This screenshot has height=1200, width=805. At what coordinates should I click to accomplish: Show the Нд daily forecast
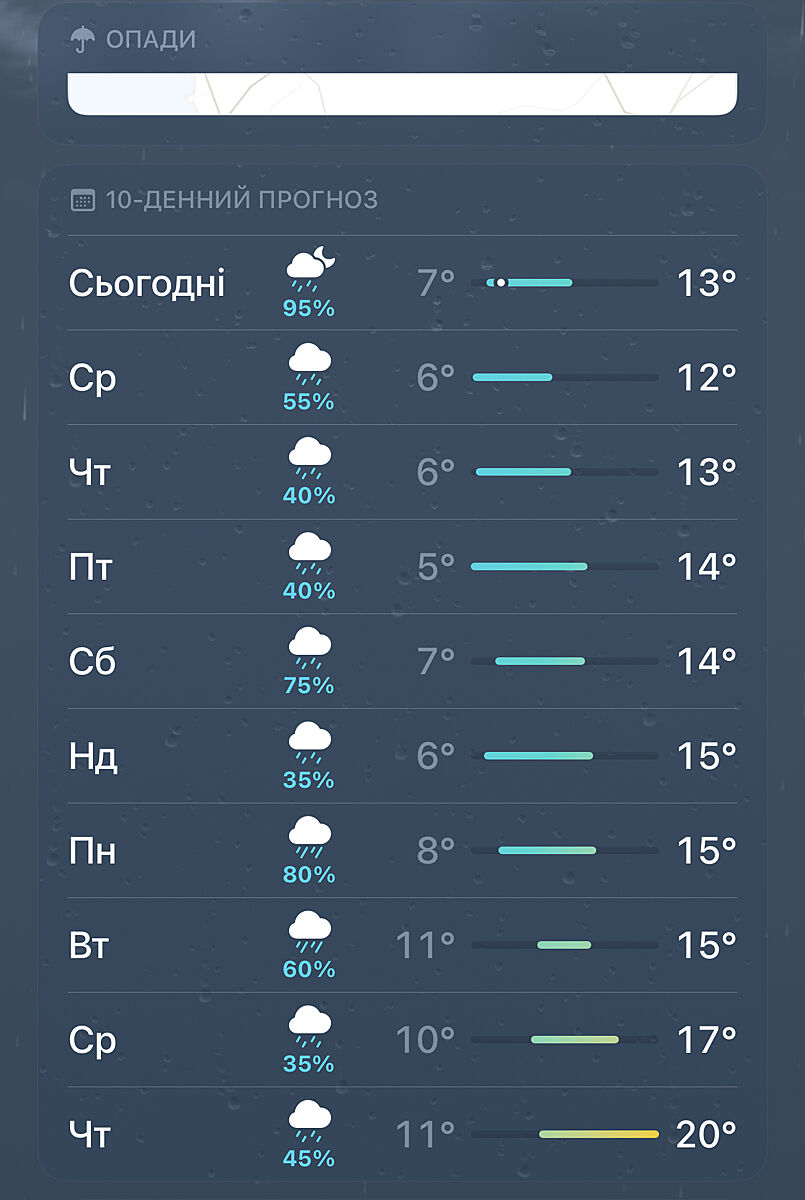[402, 756]
